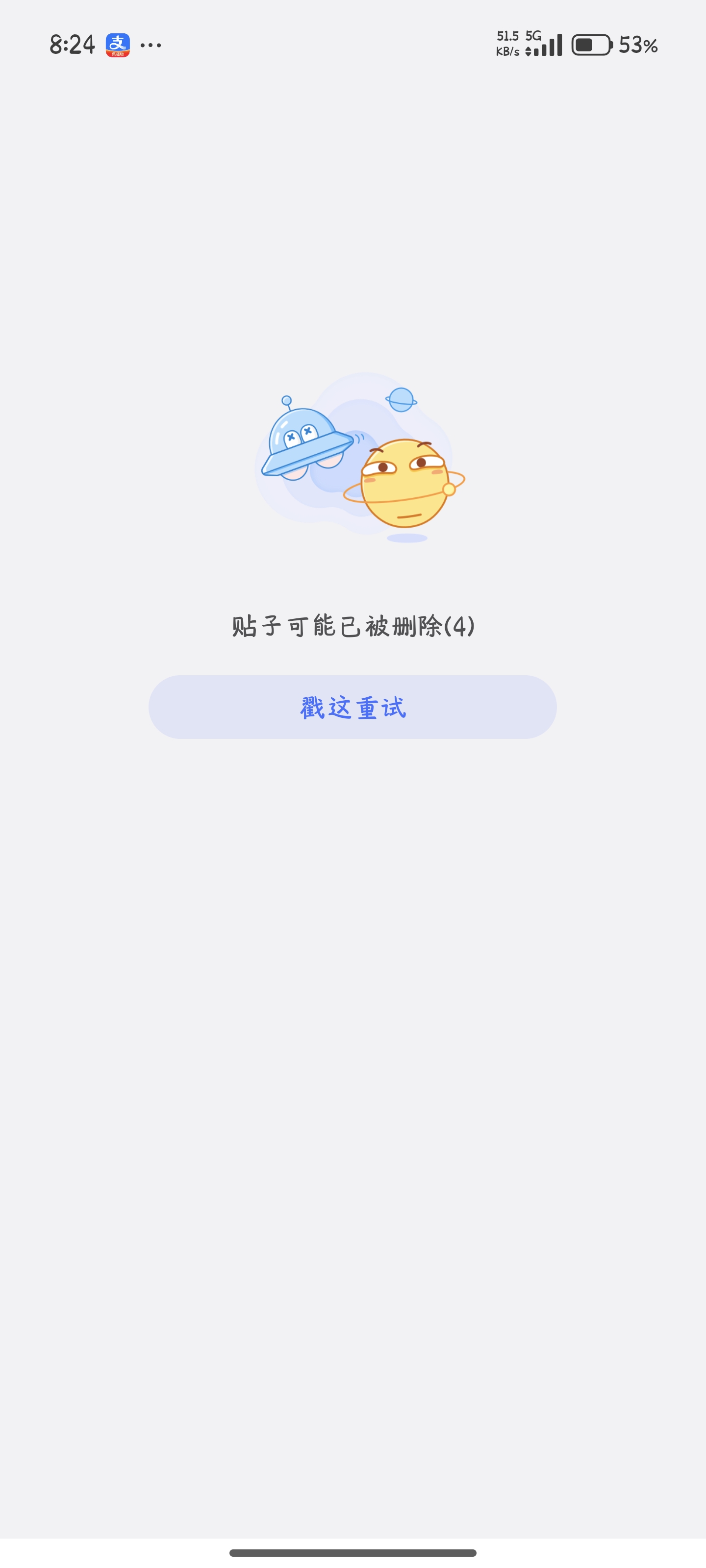The image size is (706, 1568).
Task: Tap the 戳这重试 retry button
Action: [x=352, y=707]
